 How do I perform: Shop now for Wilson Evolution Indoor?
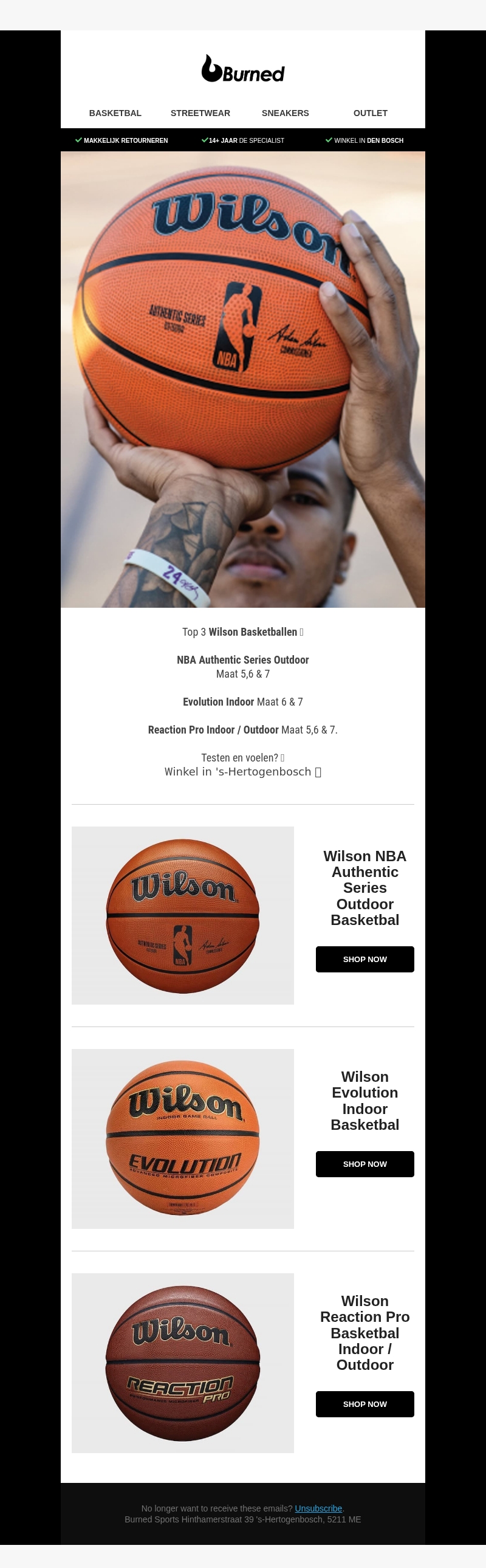pos(364,1163)
